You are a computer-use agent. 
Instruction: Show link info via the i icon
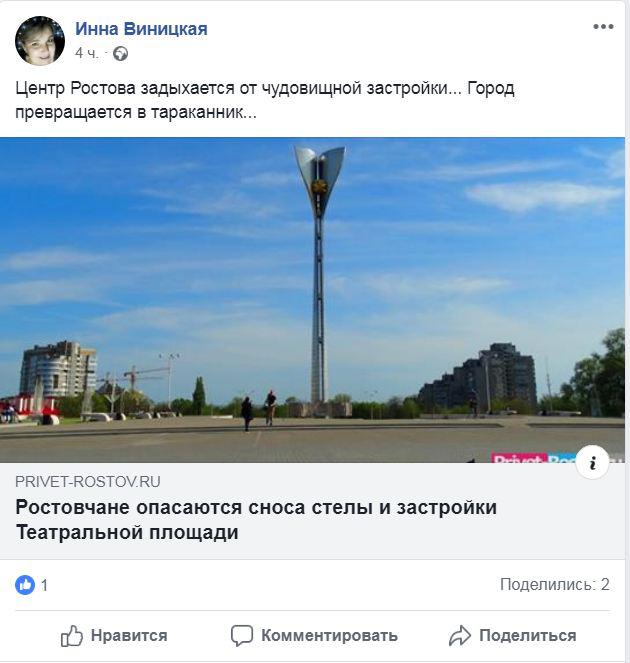[593, 462]
